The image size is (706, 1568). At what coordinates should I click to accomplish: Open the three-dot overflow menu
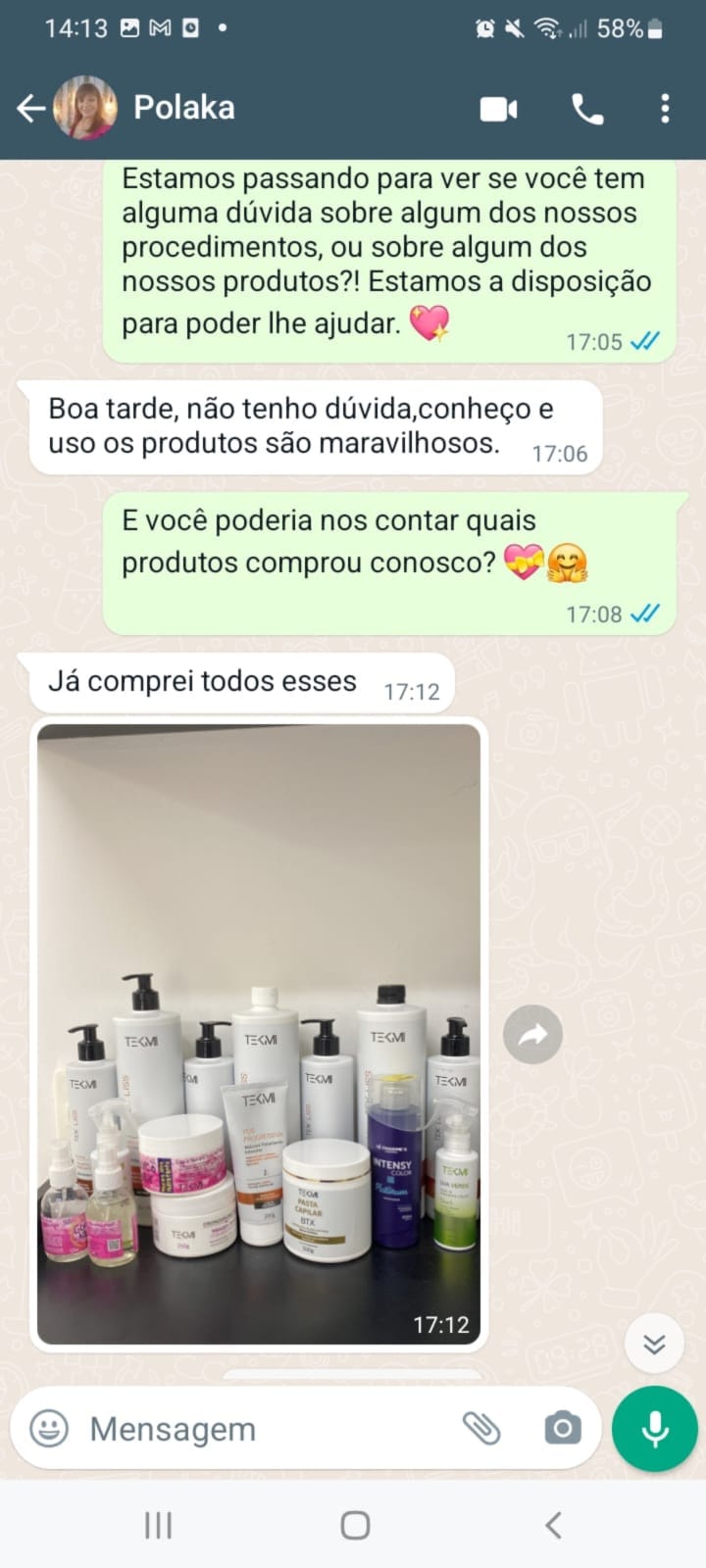[665, 109]
